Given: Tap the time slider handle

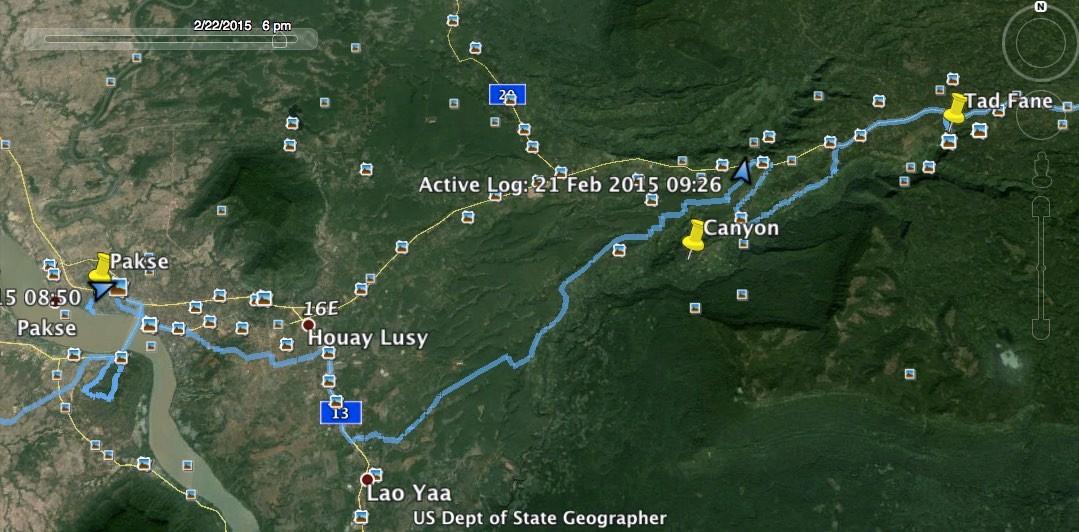Looking at the screenshot, I should click(x=281, y=40).
